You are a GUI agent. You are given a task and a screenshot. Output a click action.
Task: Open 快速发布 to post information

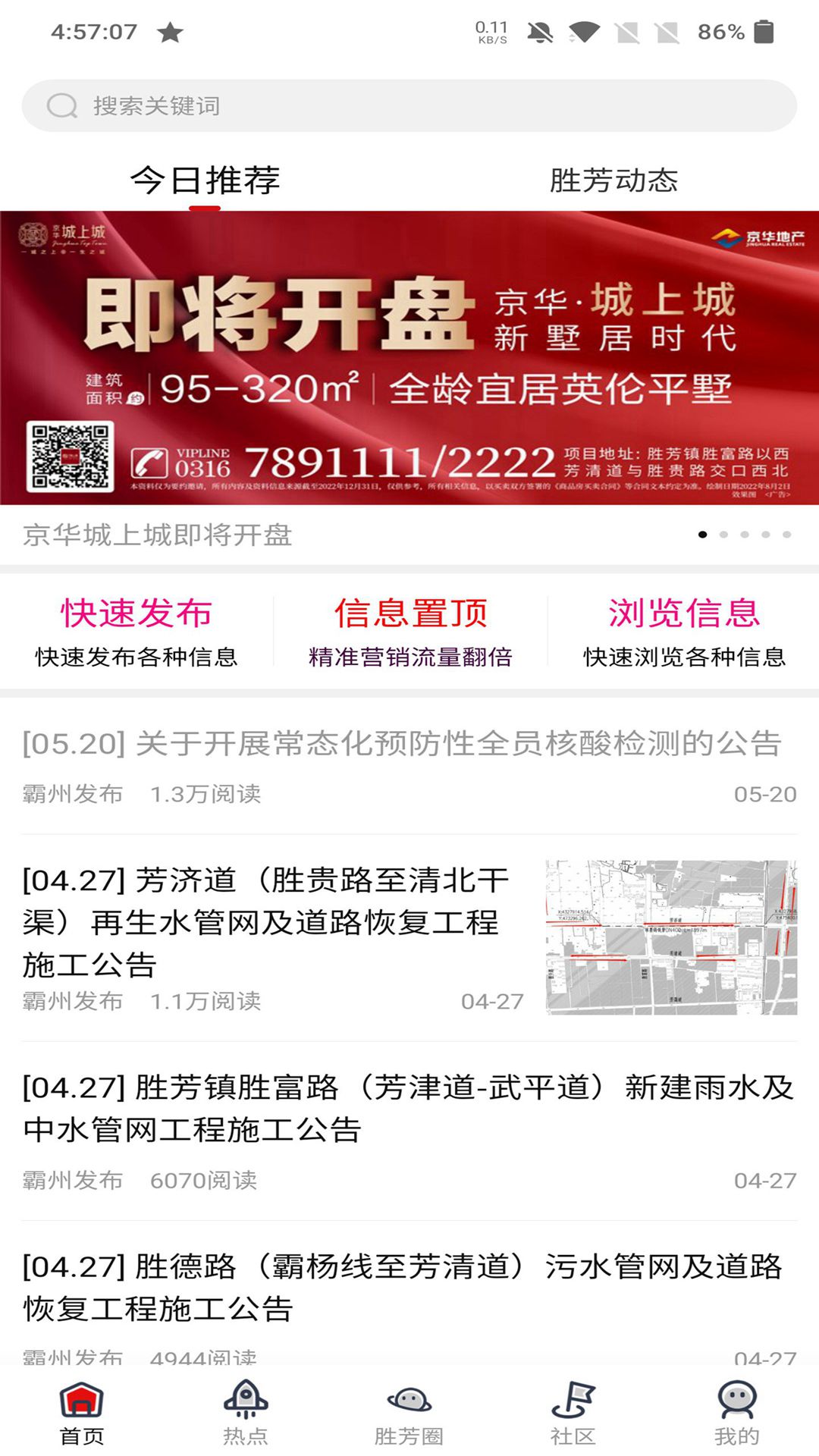pyautogui.click(x=136, y=631)
